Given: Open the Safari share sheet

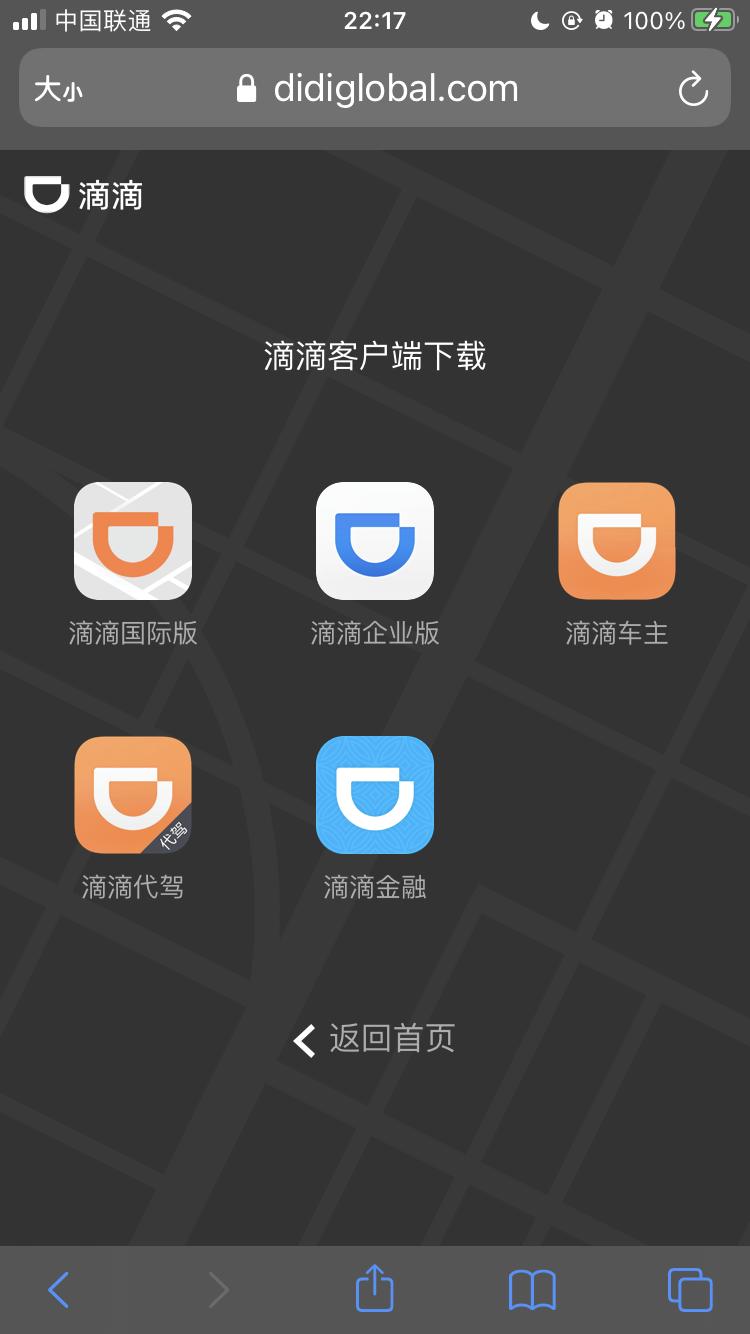Looking at the screenshot, I should [x=375, y=1289].
